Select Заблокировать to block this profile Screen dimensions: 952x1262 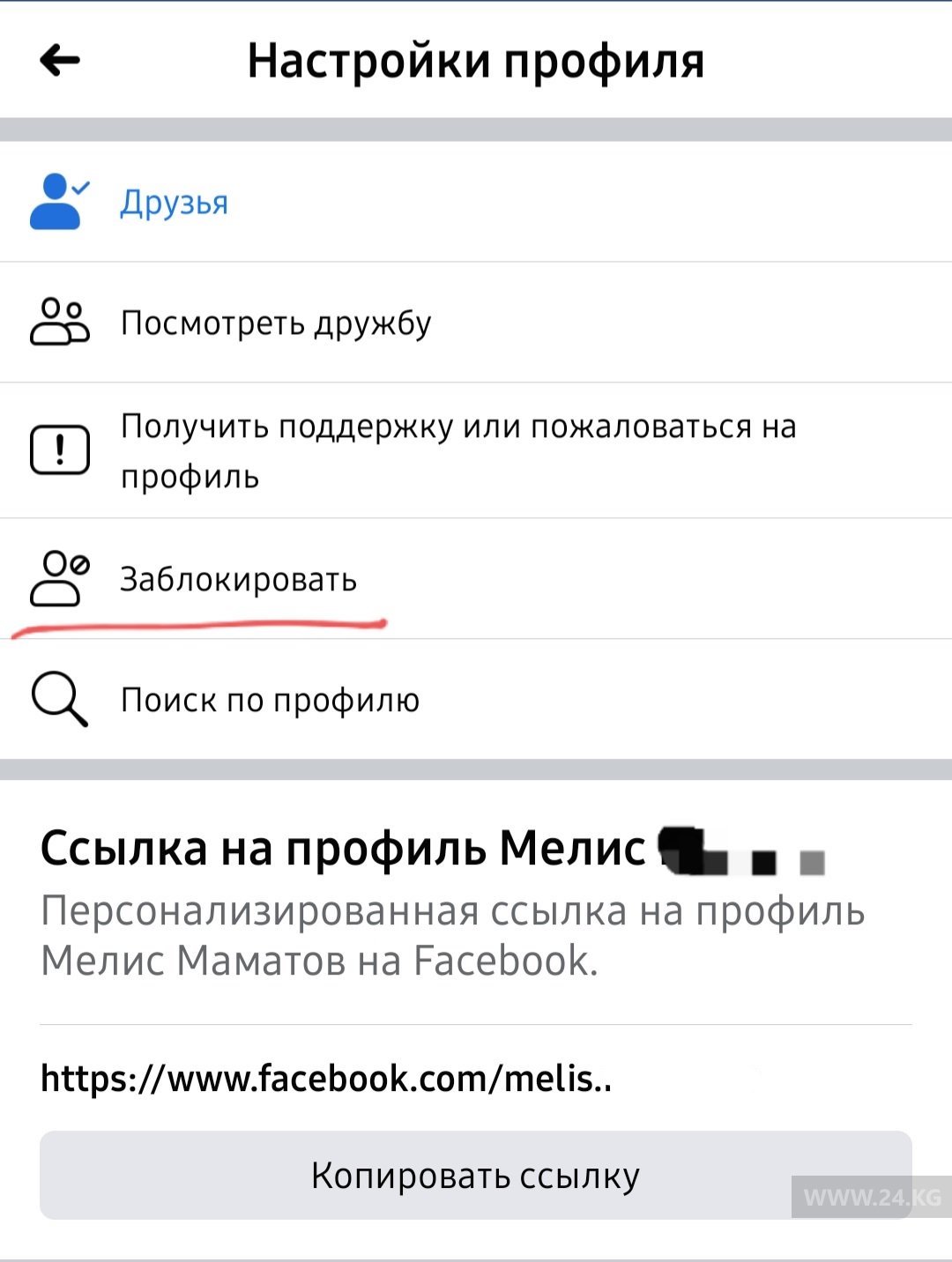click(x=238, y=580)
